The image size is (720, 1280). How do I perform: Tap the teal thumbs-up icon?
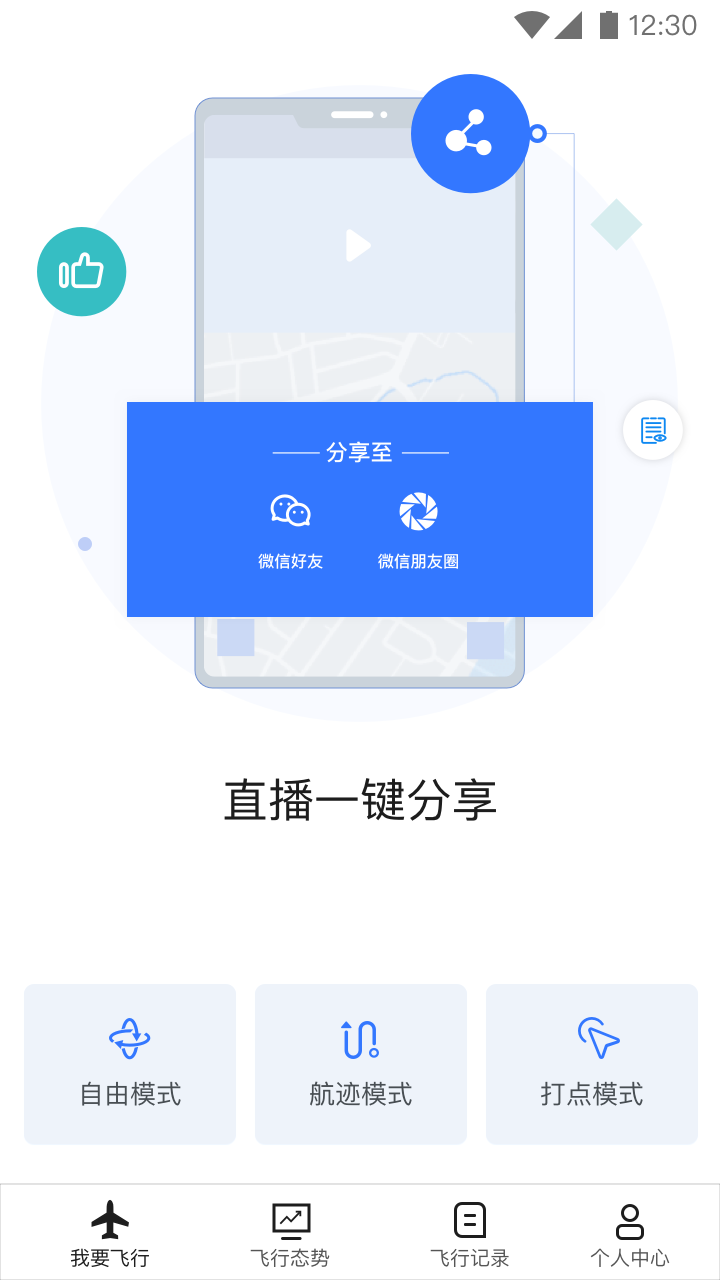(x=81, y=271)
